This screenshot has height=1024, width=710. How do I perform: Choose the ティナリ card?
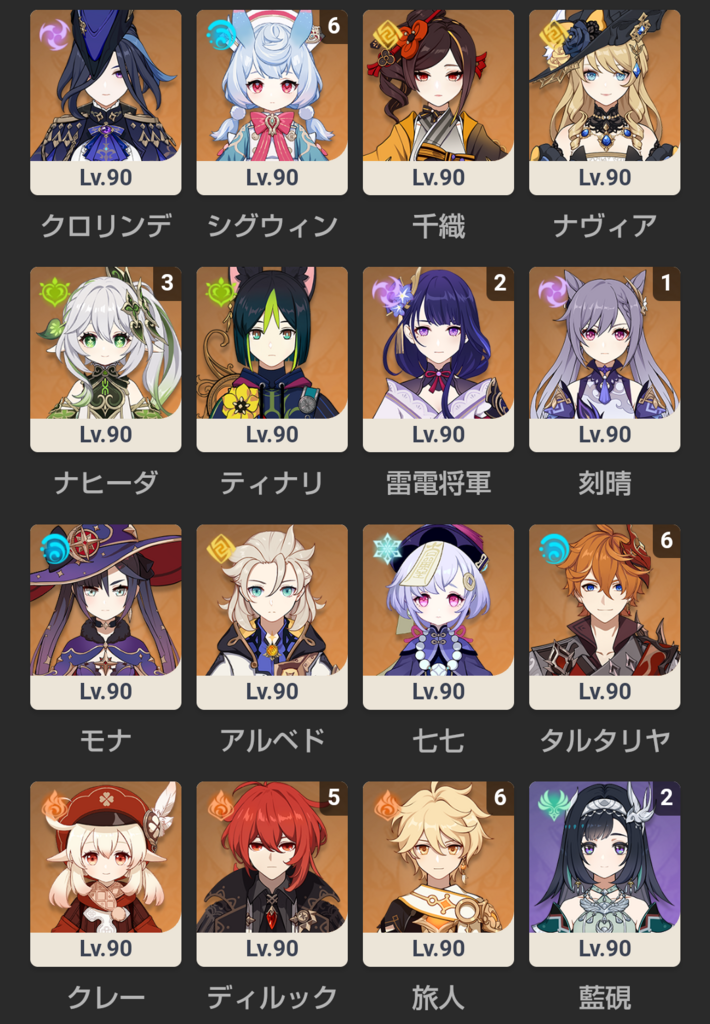(x=272, y=359)
